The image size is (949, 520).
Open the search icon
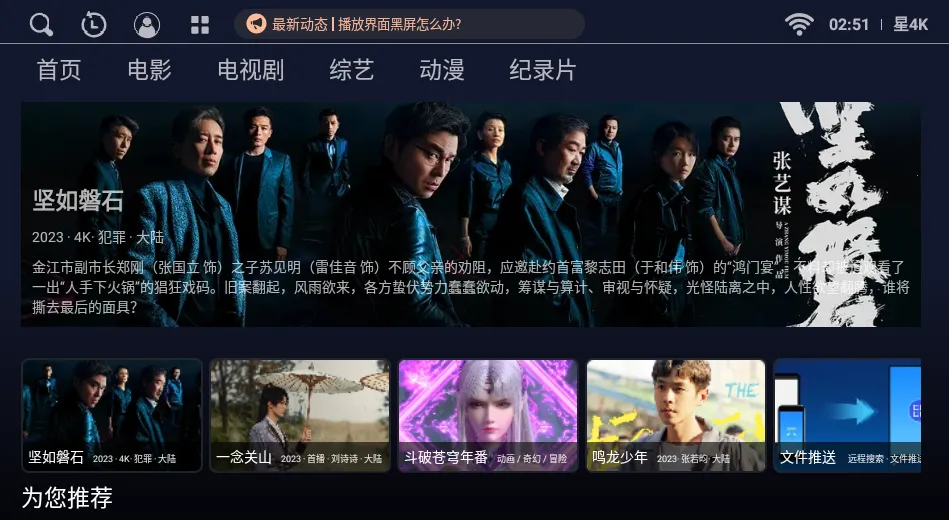41,25
